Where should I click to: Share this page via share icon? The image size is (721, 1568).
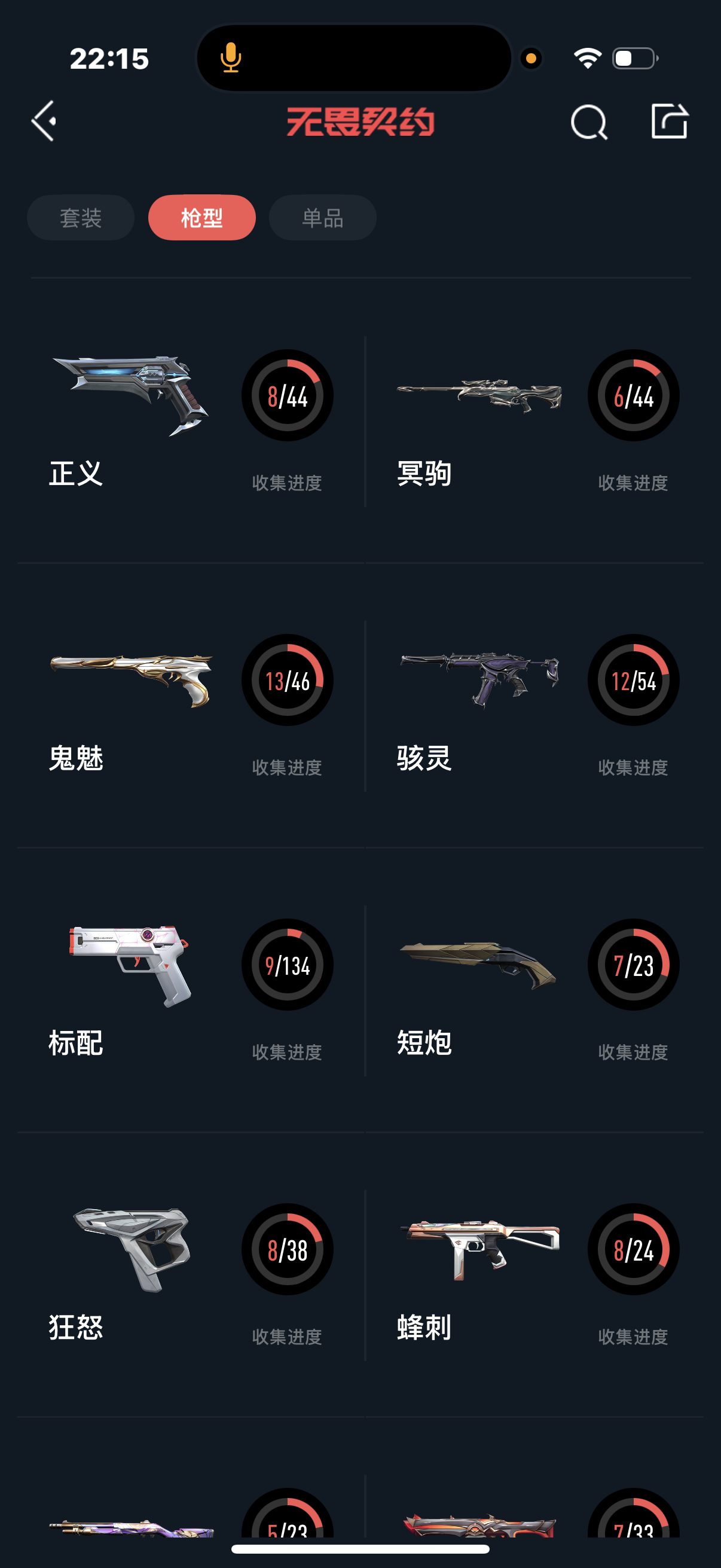point(668,122)
